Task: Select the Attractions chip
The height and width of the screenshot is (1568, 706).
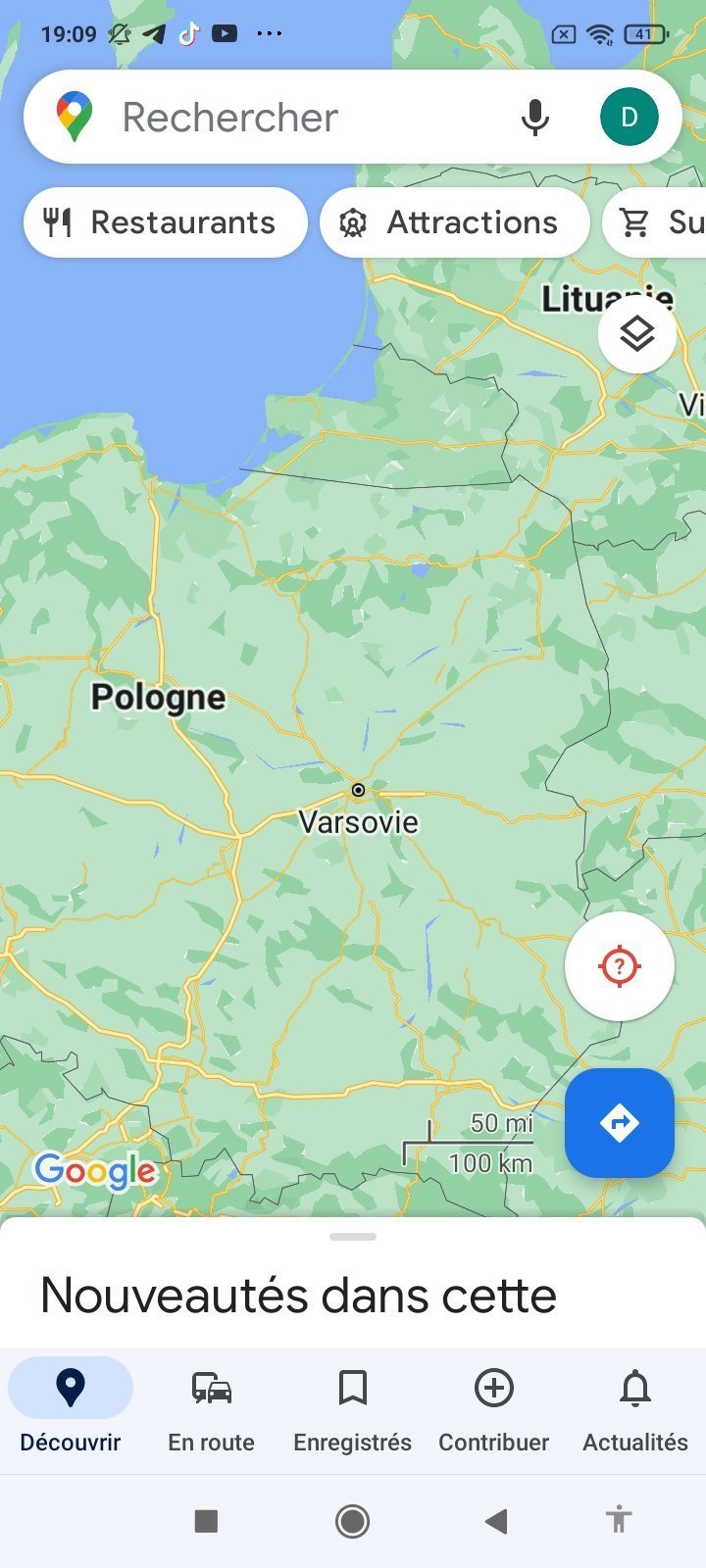Action: 455,222
